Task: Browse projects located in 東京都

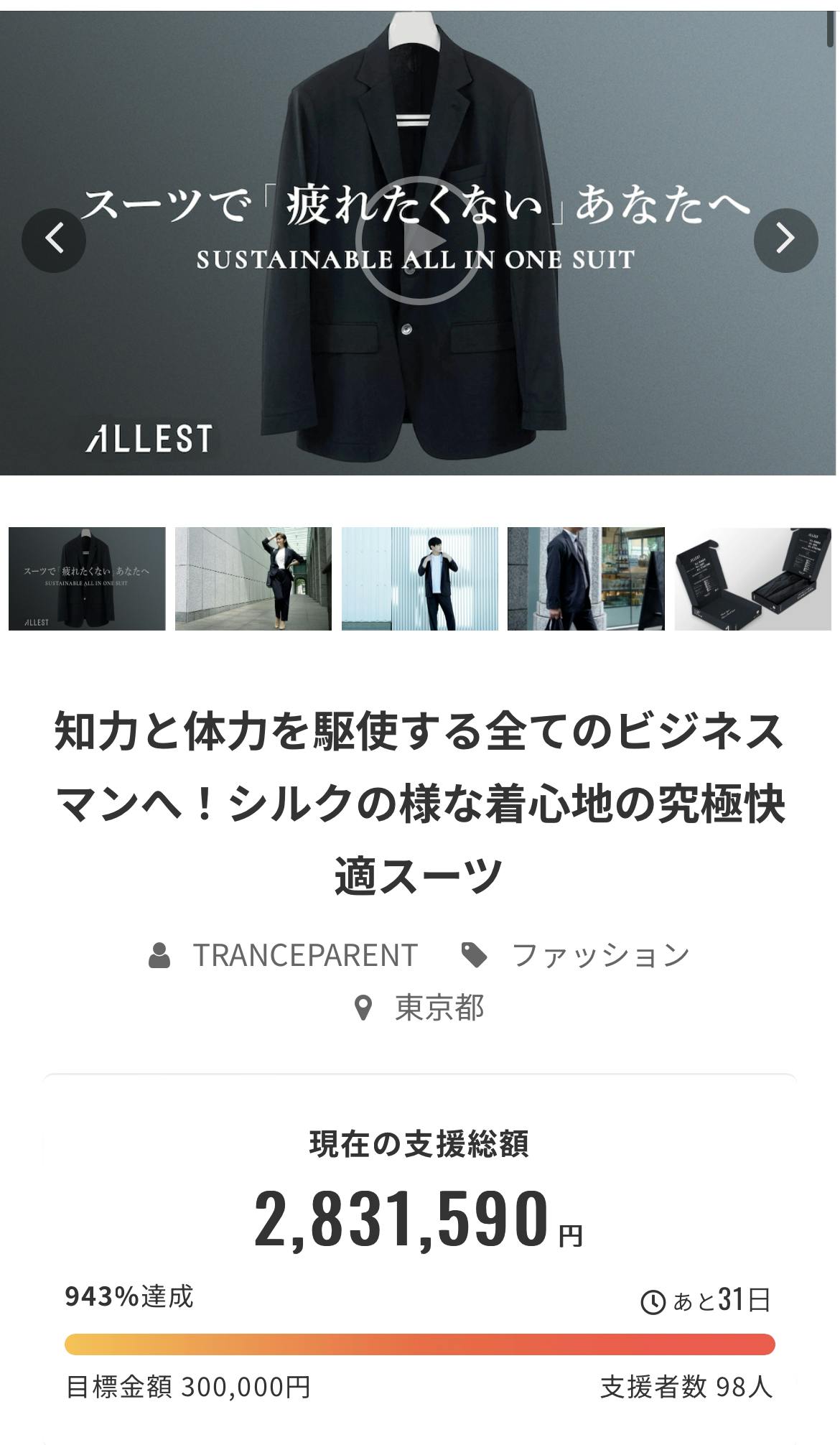Action: point(439,1008)
